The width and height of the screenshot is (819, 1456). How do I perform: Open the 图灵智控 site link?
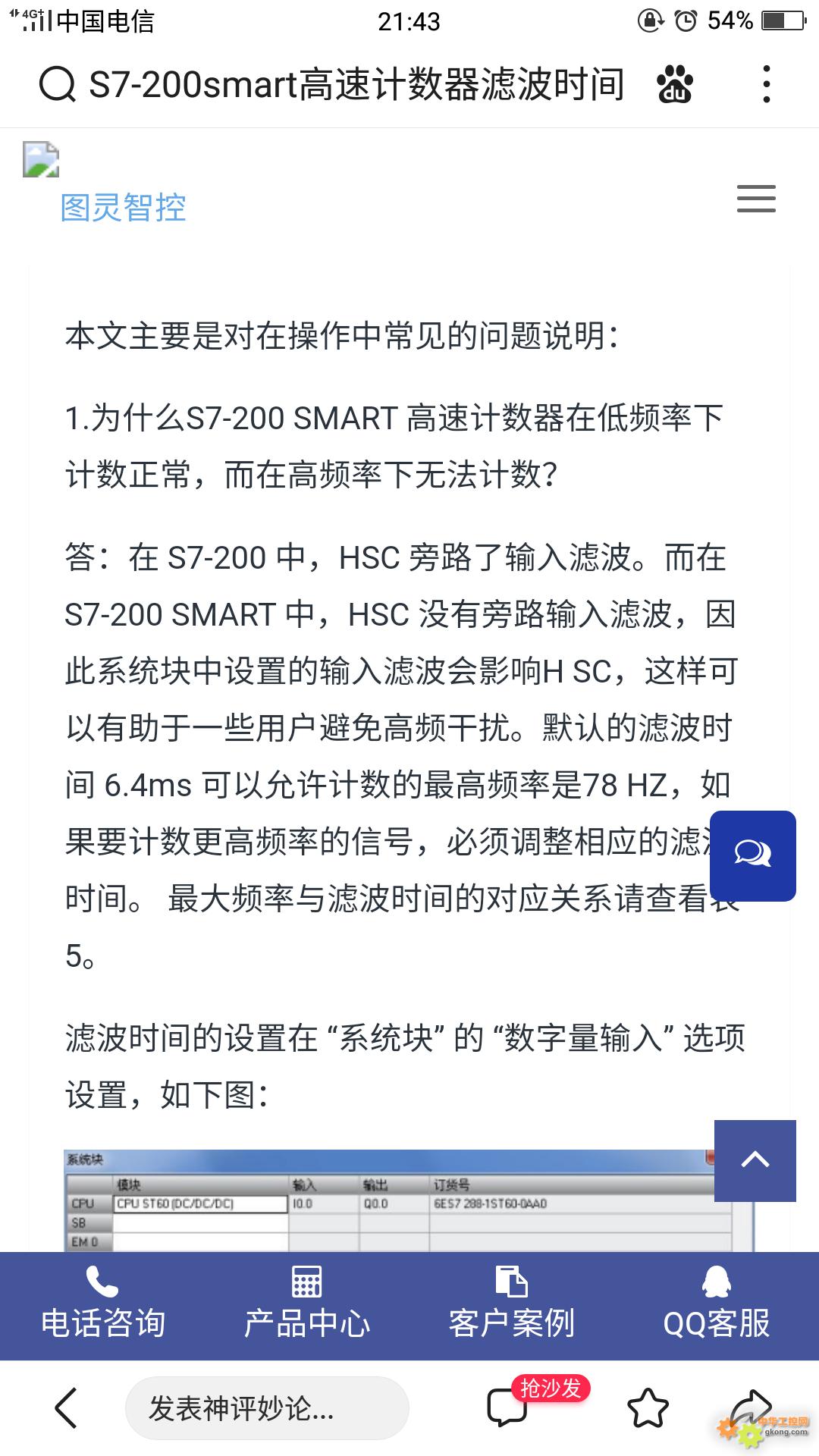[123, 207]
